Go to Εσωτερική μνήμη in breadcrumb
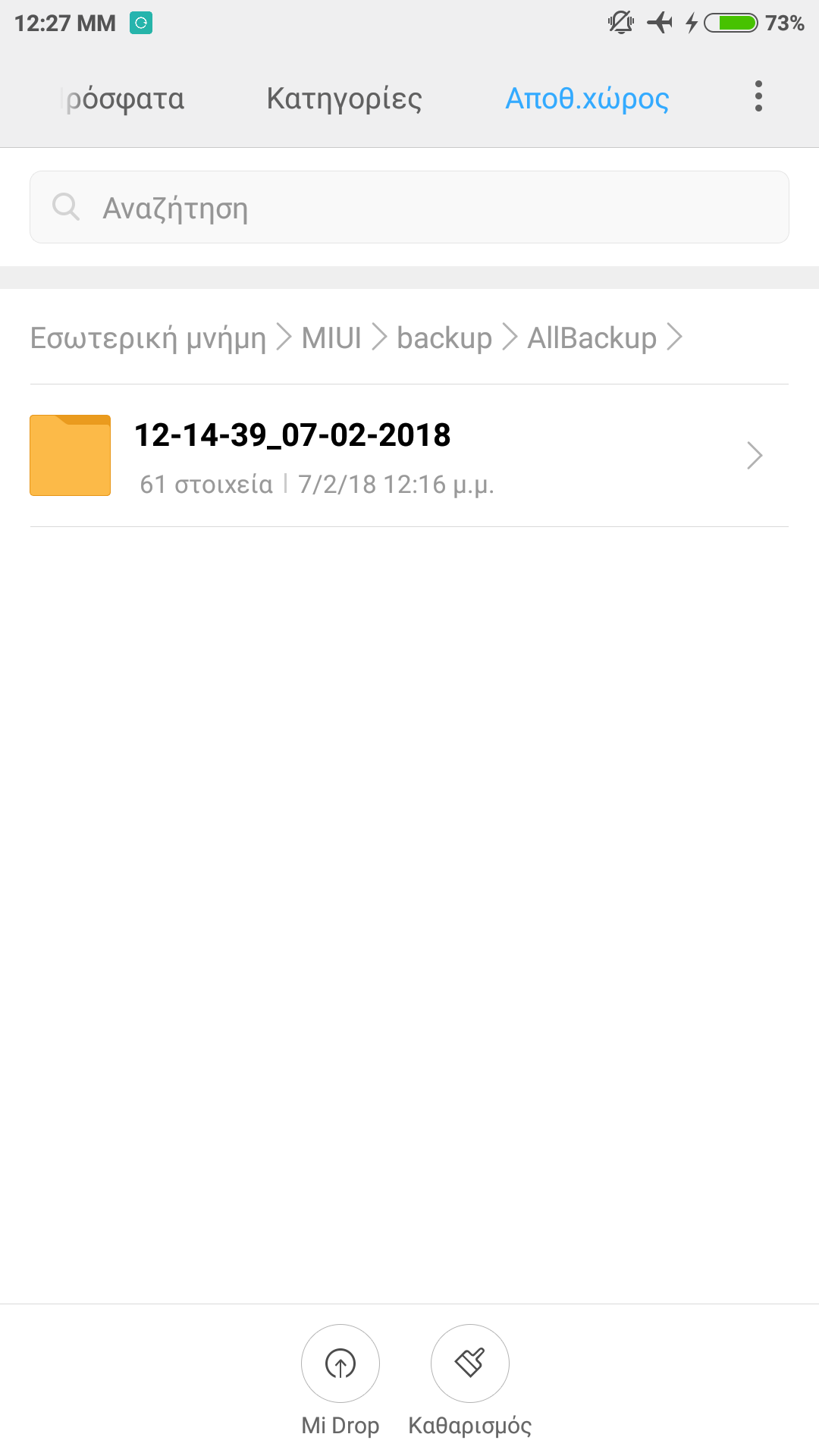This screenshot has width=819, height=1456. (149, 337)
